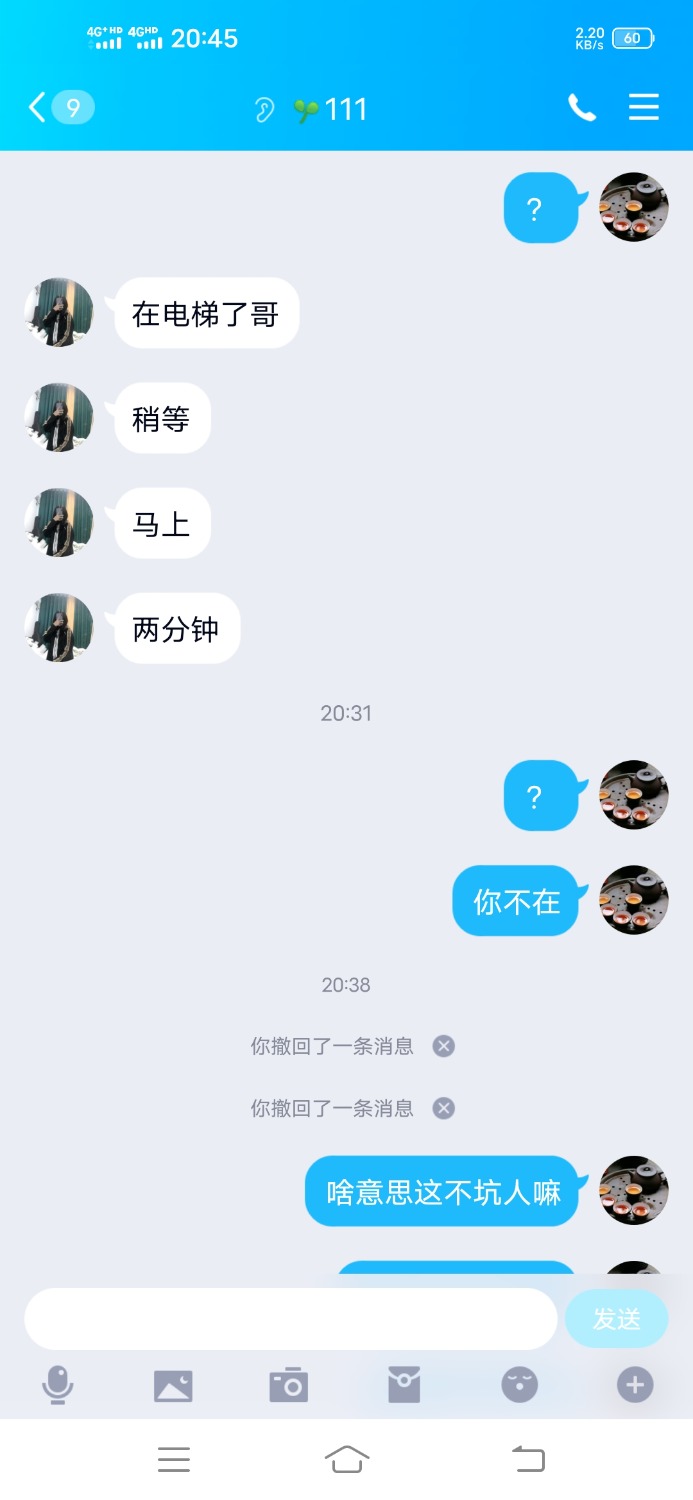Open the voice message microphone
This screenshot has width=693, height=1500.
click(58, 1385)
